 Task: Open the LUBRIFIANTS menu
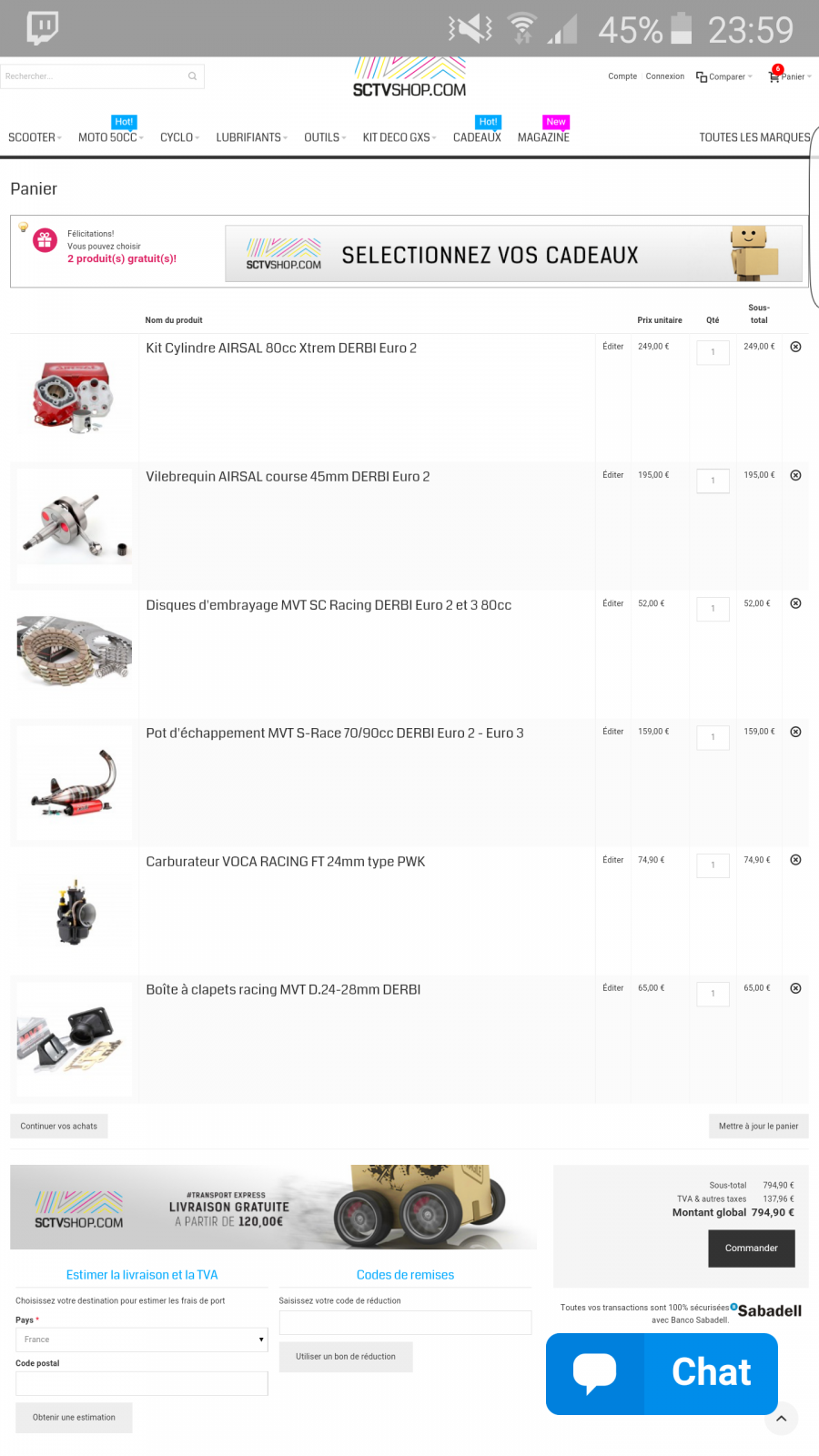[x=251, y=137]
